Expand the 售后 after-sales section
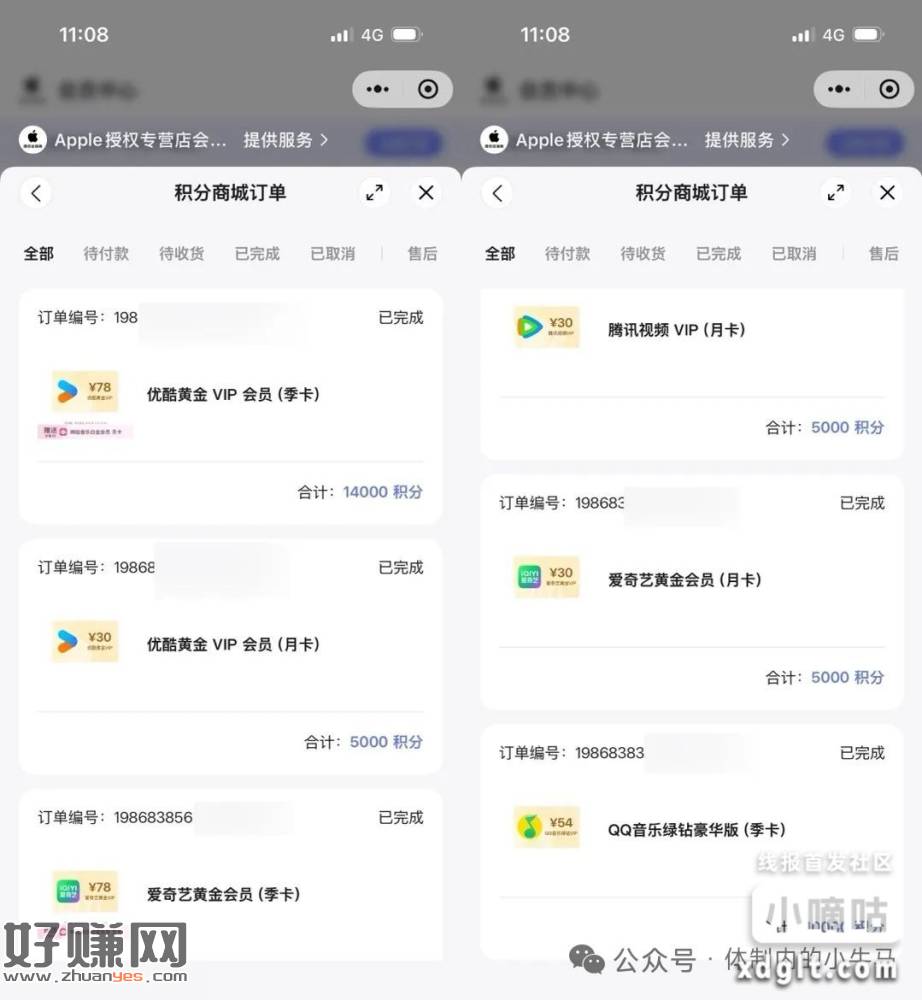This screenshot has width=922, height=1000. tap(422, 253)
